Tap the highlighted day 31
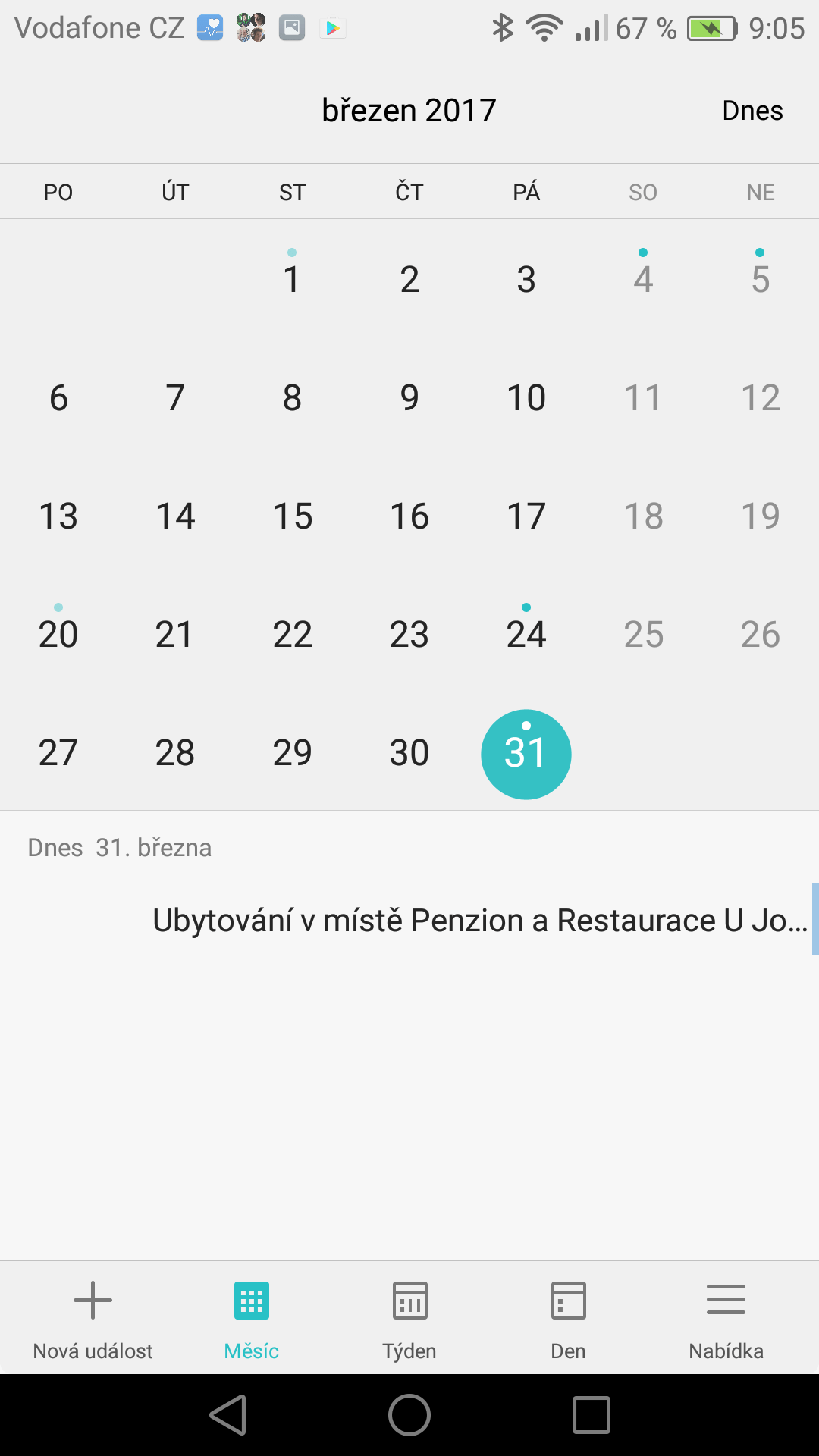Screen dimensions: 819x1456 pyautogui.click(x=526, y=754)
